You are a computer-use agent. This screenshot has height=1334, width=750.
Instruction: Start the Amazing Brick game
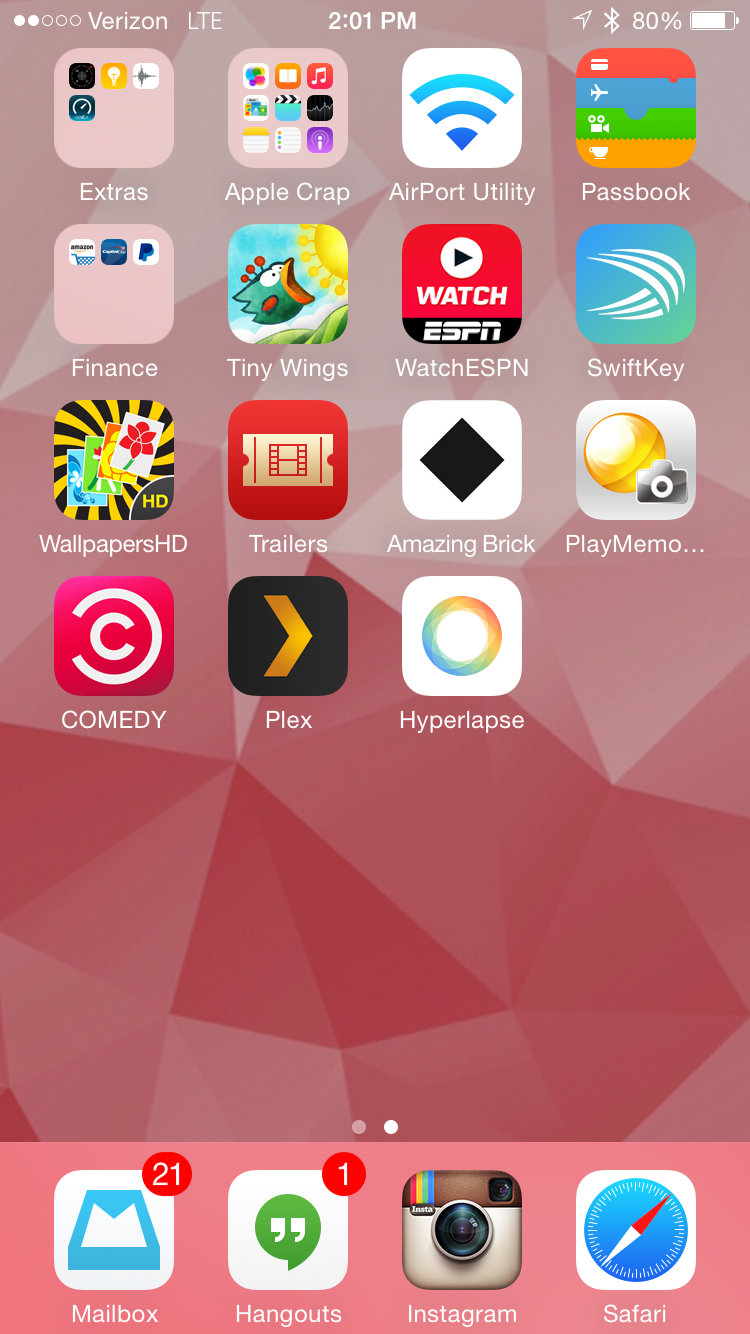click(462, 460)
